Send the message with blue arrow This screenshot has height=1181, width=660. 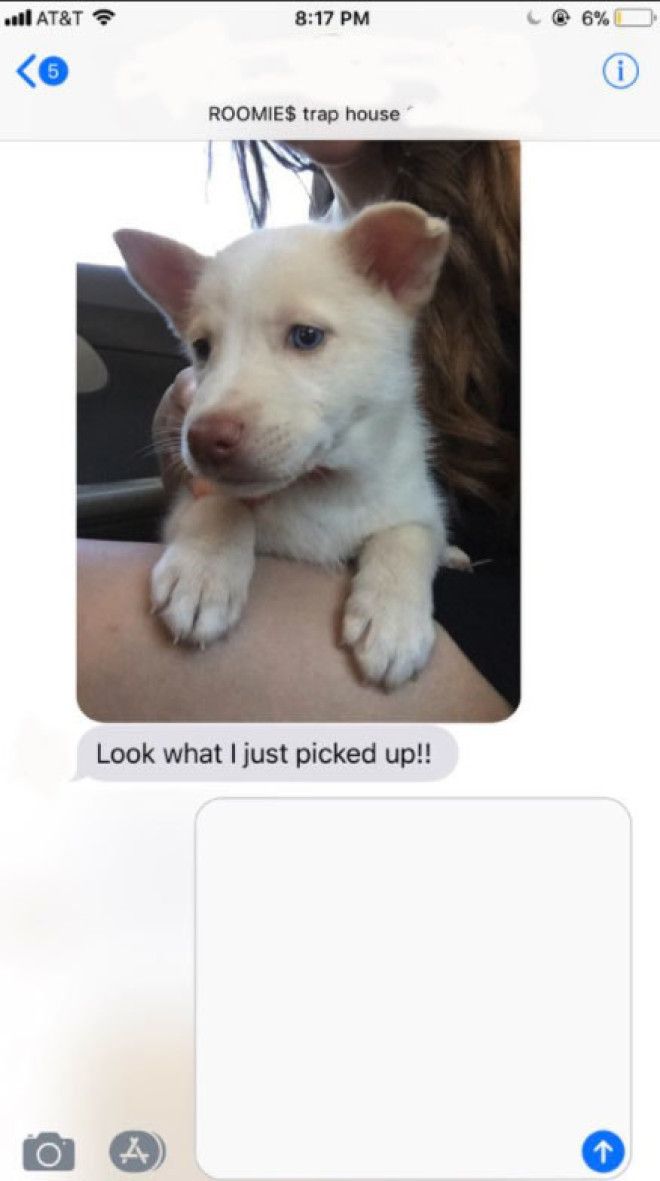pos(602,1151)
